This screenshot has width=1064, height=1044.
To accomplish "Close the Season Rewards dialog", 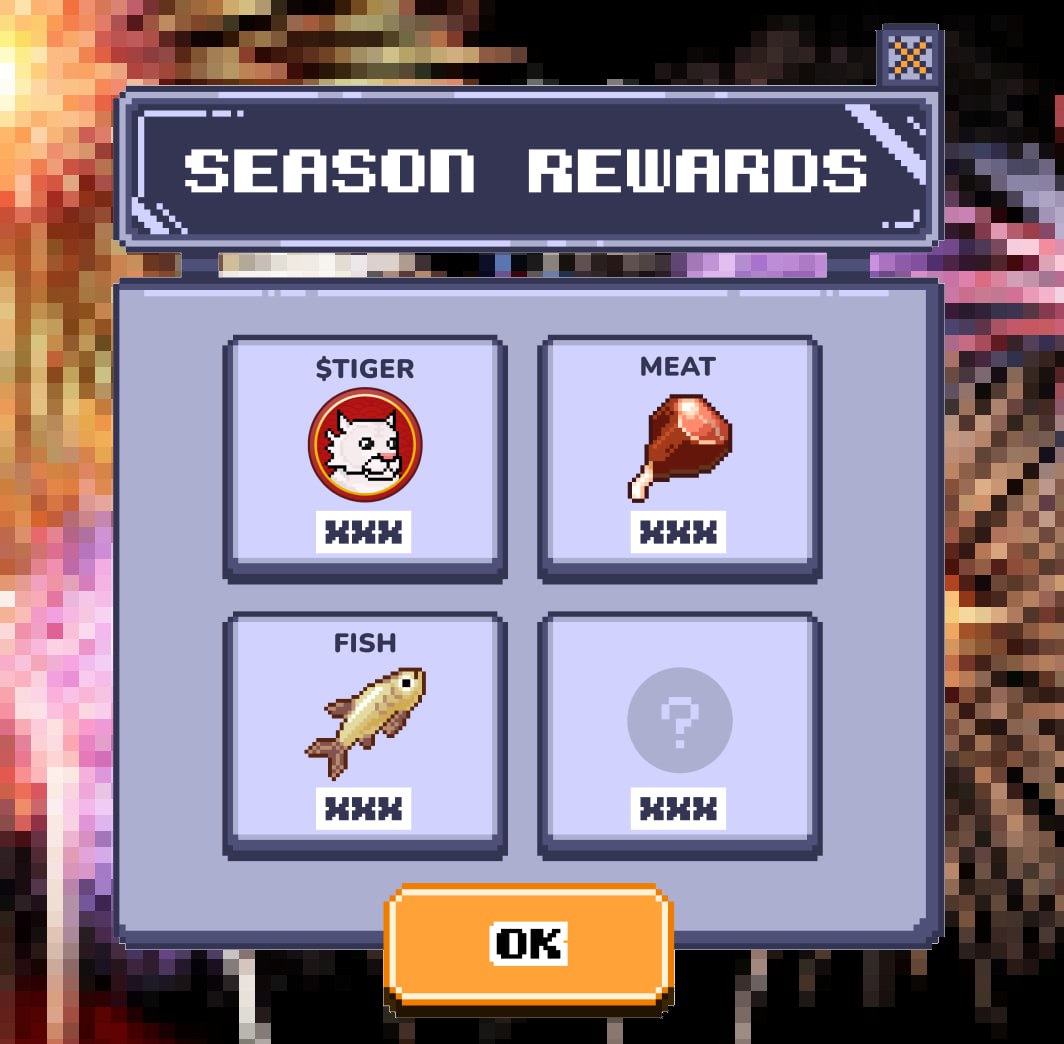I will point(908,57).
